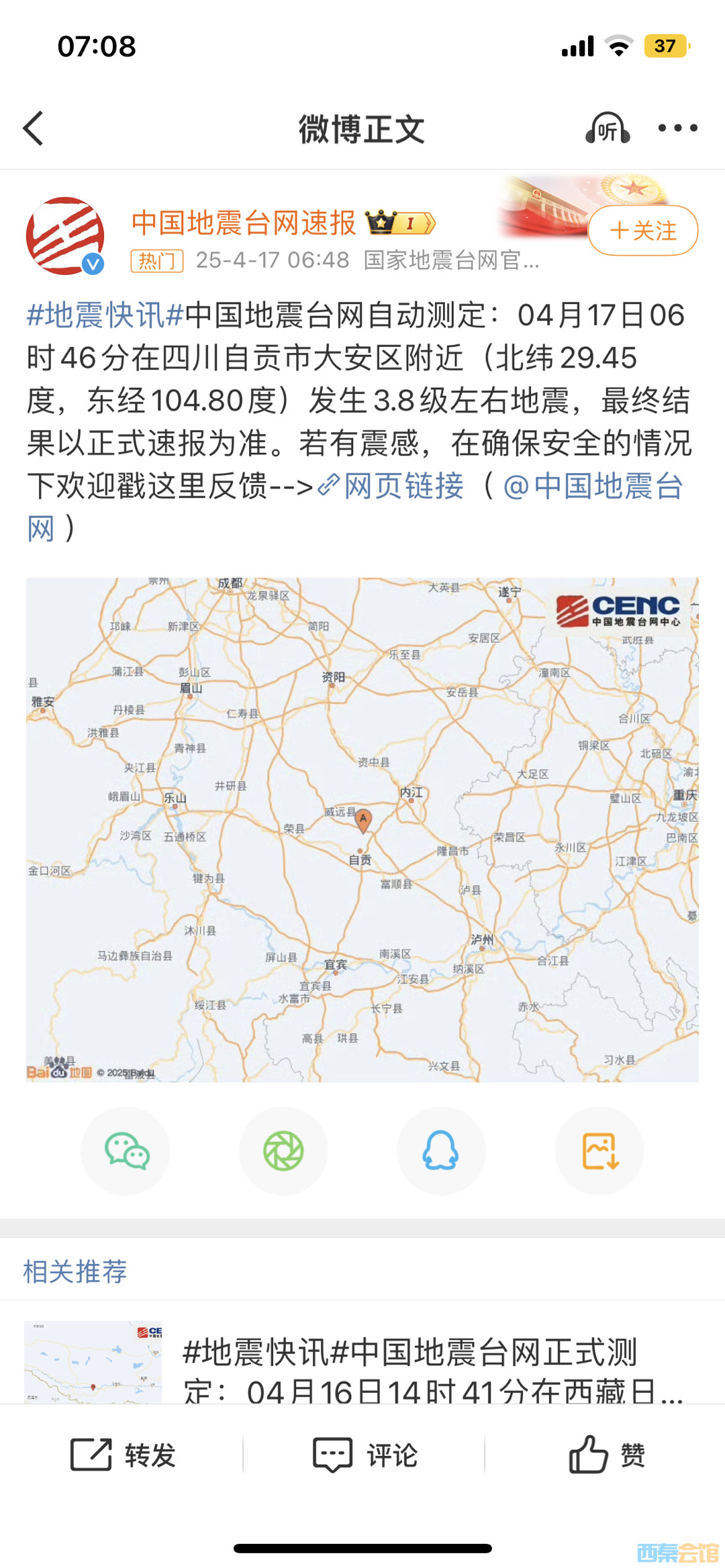Share to WeChat Moments
Screen dimensions: 725x1568
283,1151
